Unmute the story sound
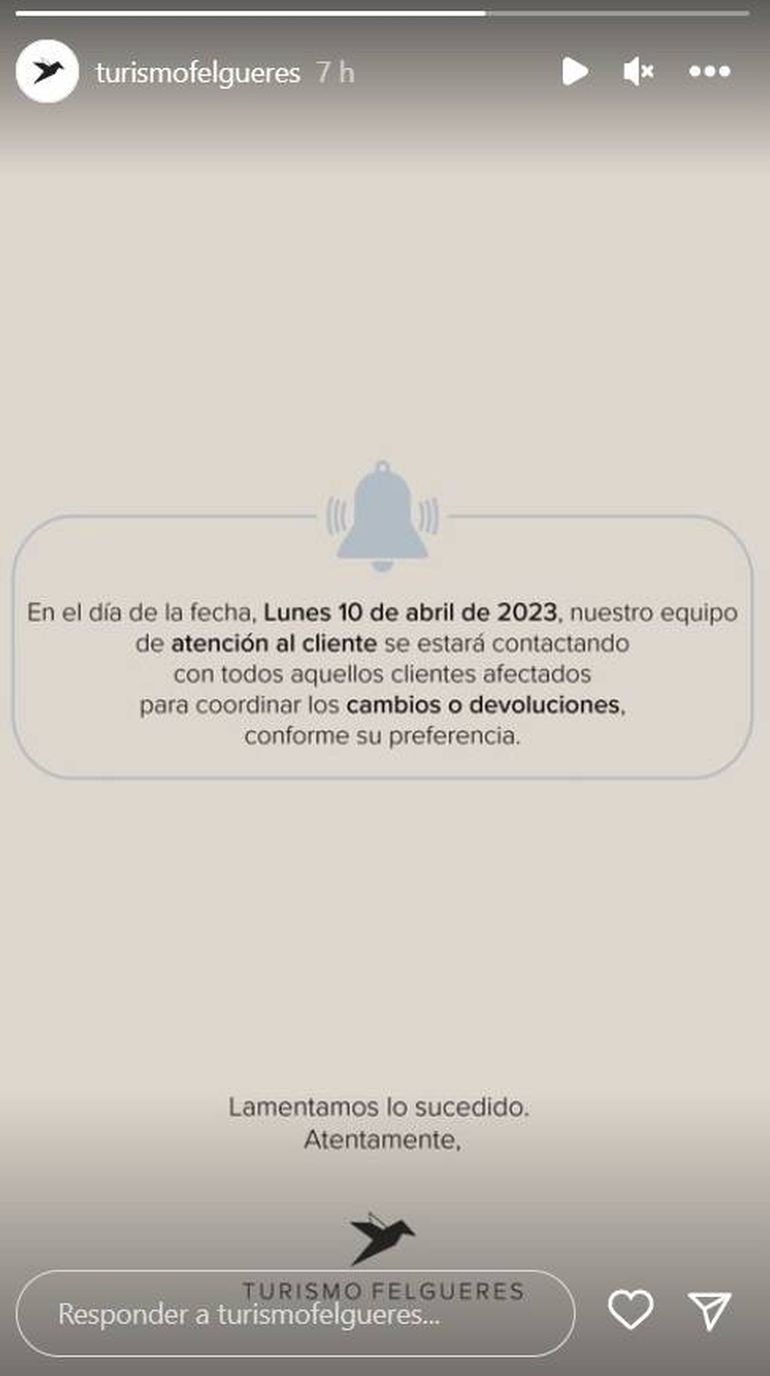Viewport: 770px width, 1376px height. 638,72
